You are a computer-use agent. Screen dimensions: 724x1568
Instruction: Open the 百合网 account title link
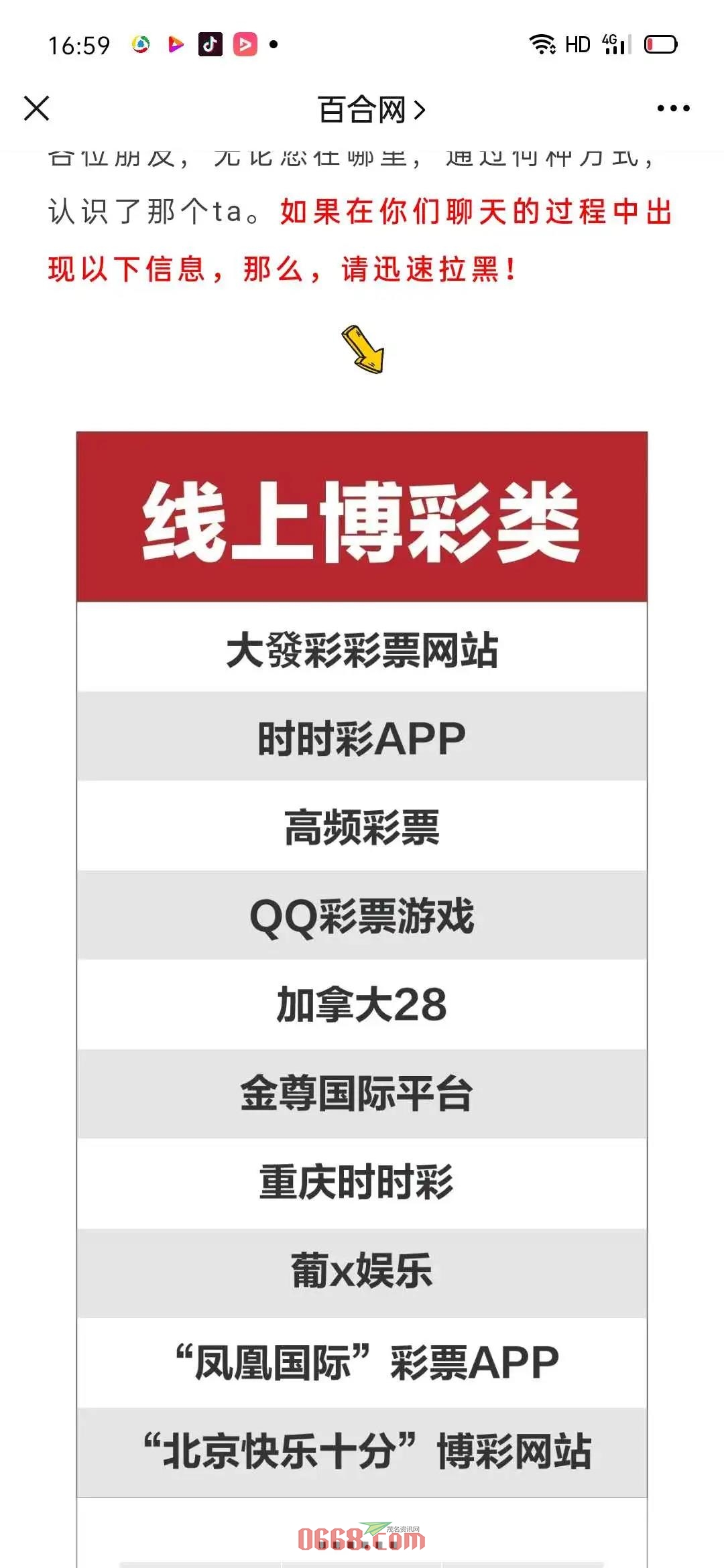click(x=371, y=109)
